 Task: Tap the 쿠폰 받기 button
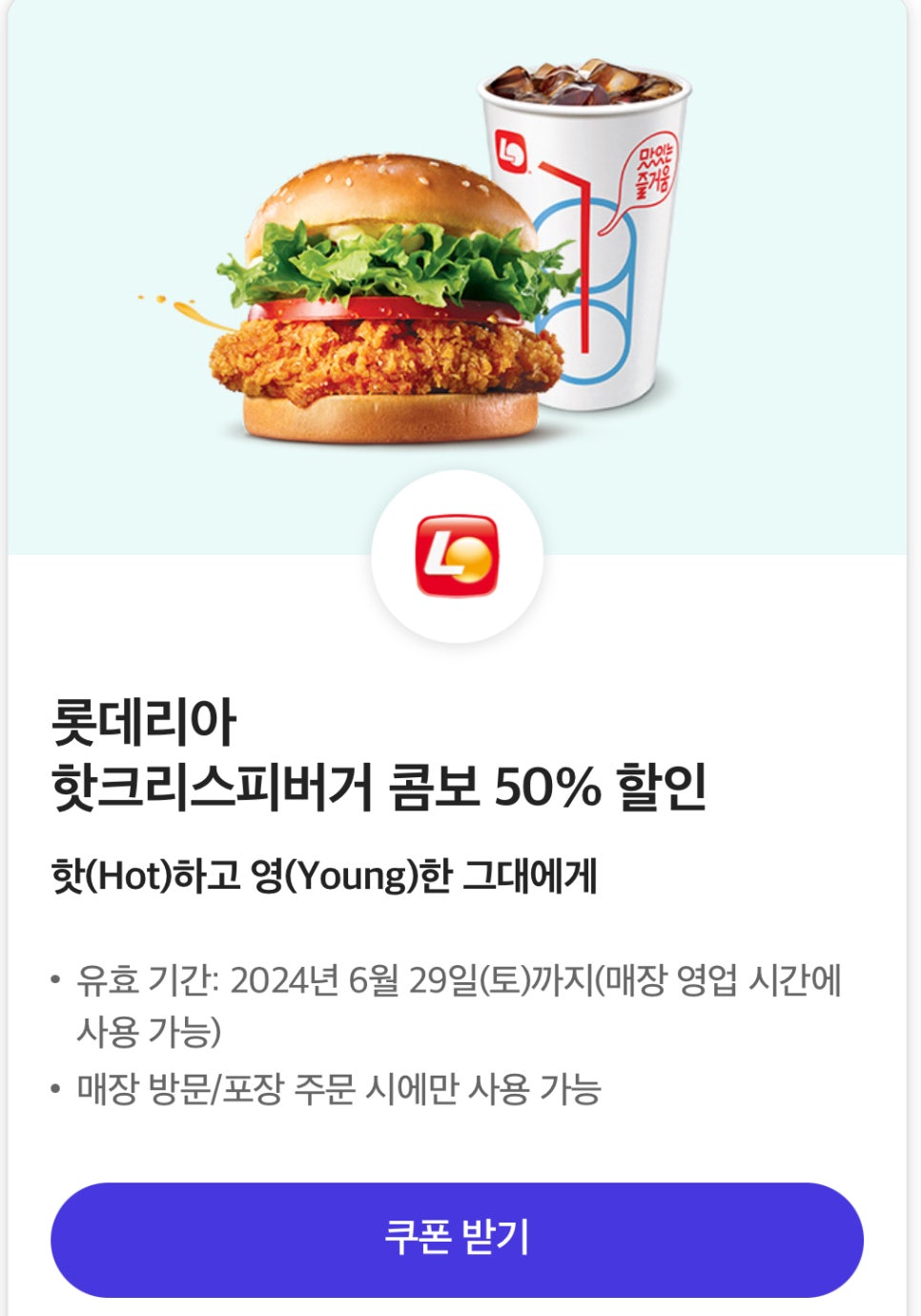457,1239
